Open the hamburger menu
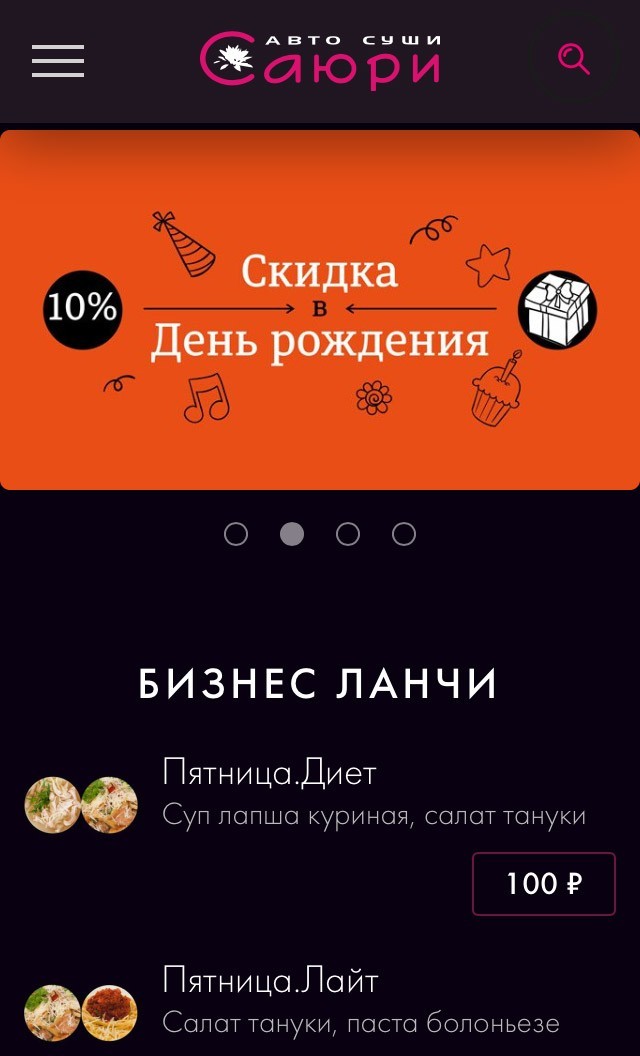Image resolution: width=640 pixels, height=1056 pixels. [58, 61]
